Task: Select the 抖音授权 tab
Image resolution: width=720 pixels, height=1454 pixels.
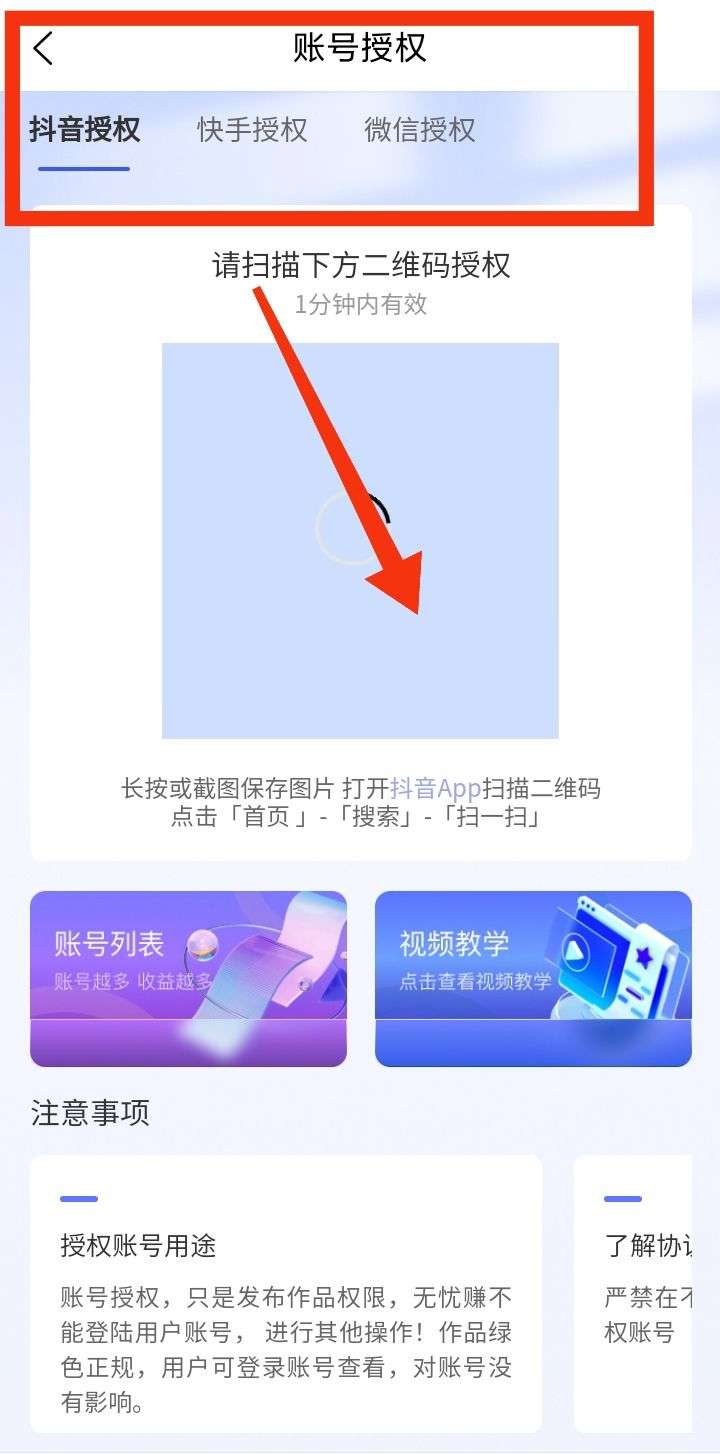Action: point(84,130)
